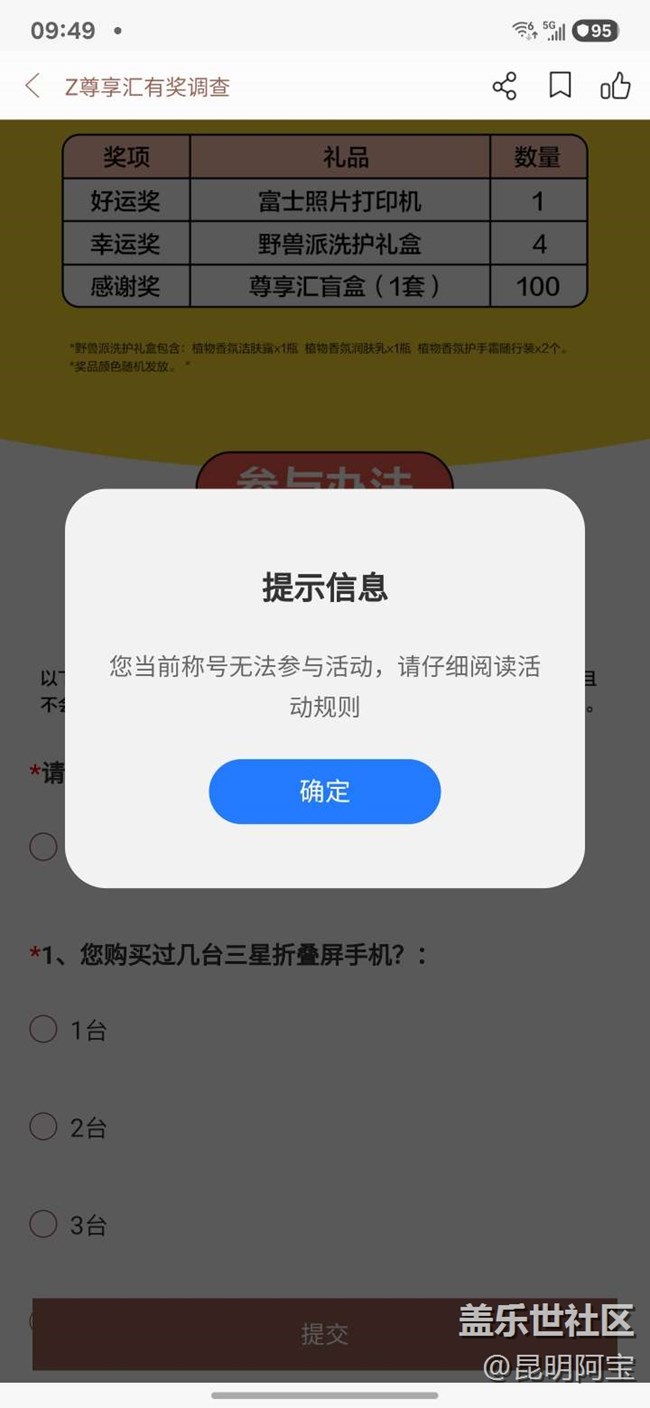Like this post with thumbs-up
650x1408 pixels.
[616, 86]
